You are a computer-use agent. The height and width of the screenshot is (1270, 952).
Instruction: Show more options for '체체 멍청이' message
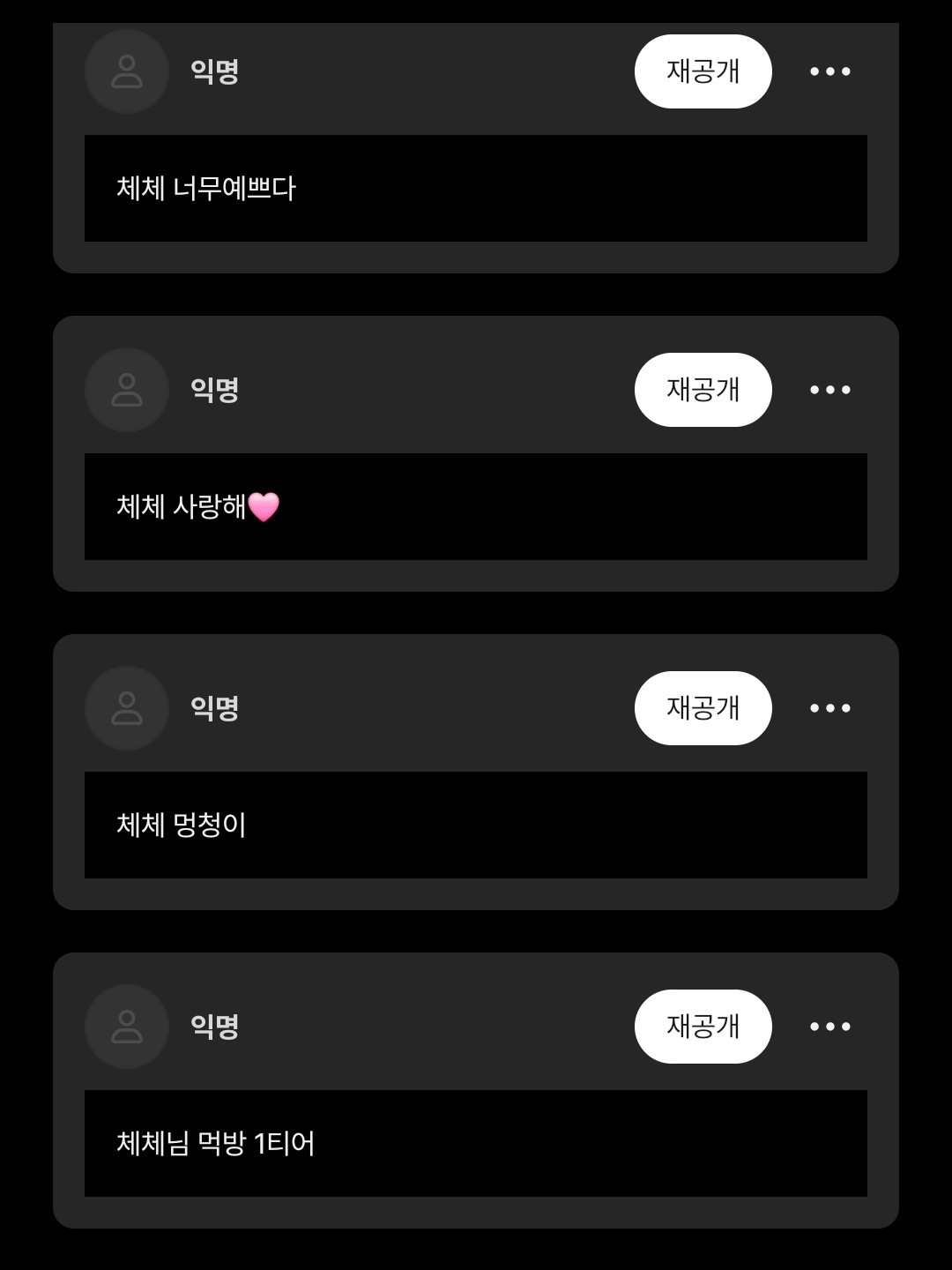click(x=830, y=708)
